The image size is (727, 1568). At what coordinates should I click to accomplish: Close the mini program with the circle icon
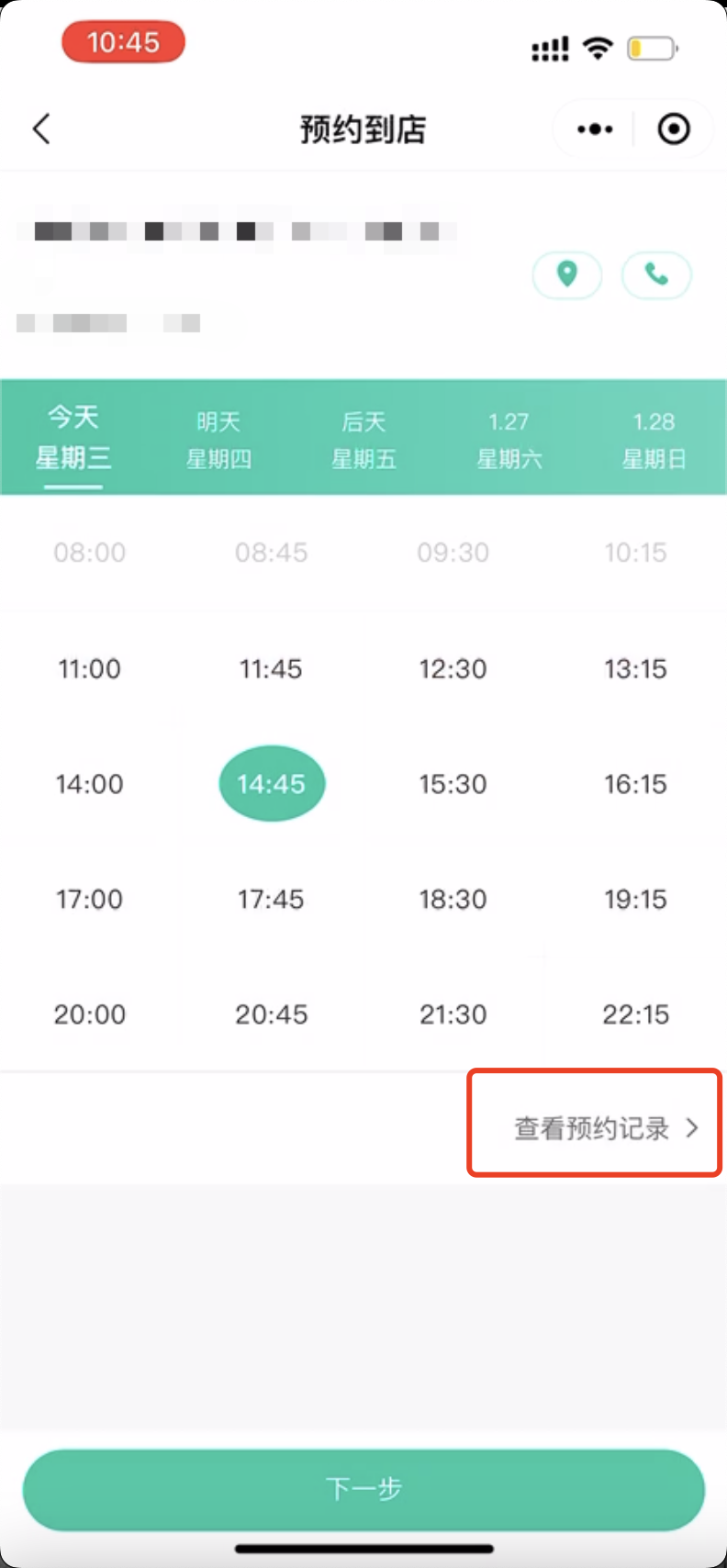pos(674,129)
